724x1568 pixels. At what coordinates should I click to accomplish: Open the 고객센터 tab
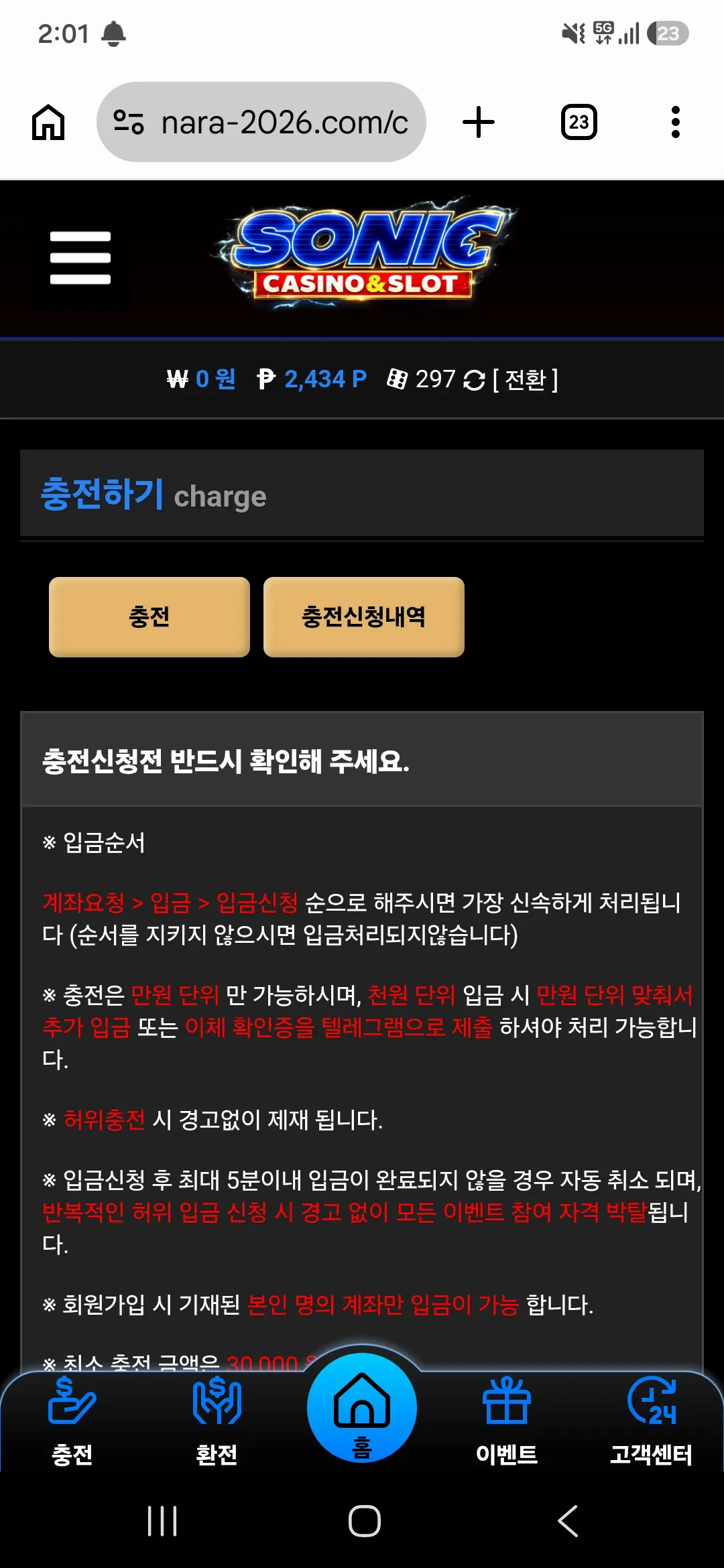pyautogui.click(x=651, y=1421)
